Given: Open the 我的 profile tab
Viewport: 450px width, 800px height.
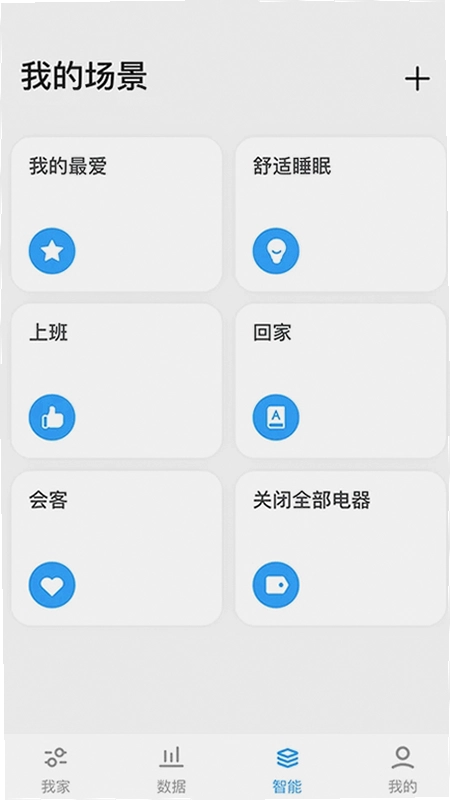Looking at the screenshot, I should 403,769.
